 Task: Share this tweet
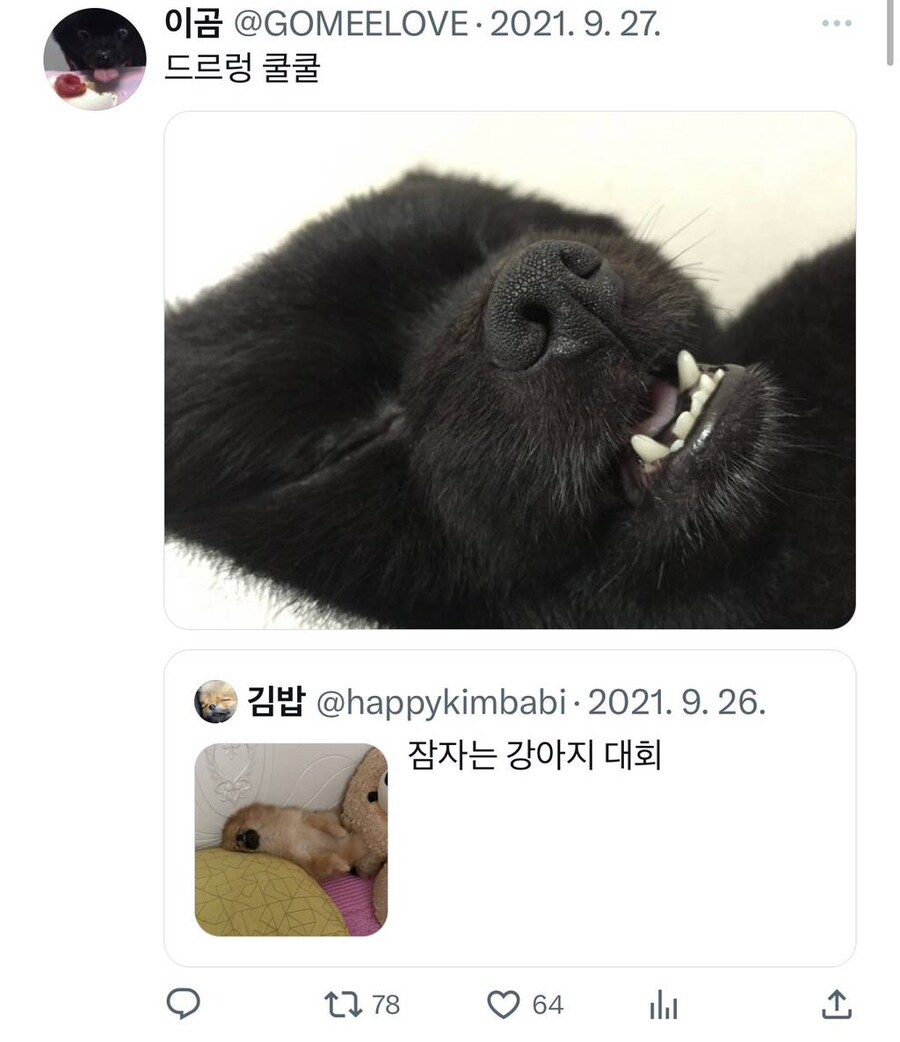point(836,1004)
